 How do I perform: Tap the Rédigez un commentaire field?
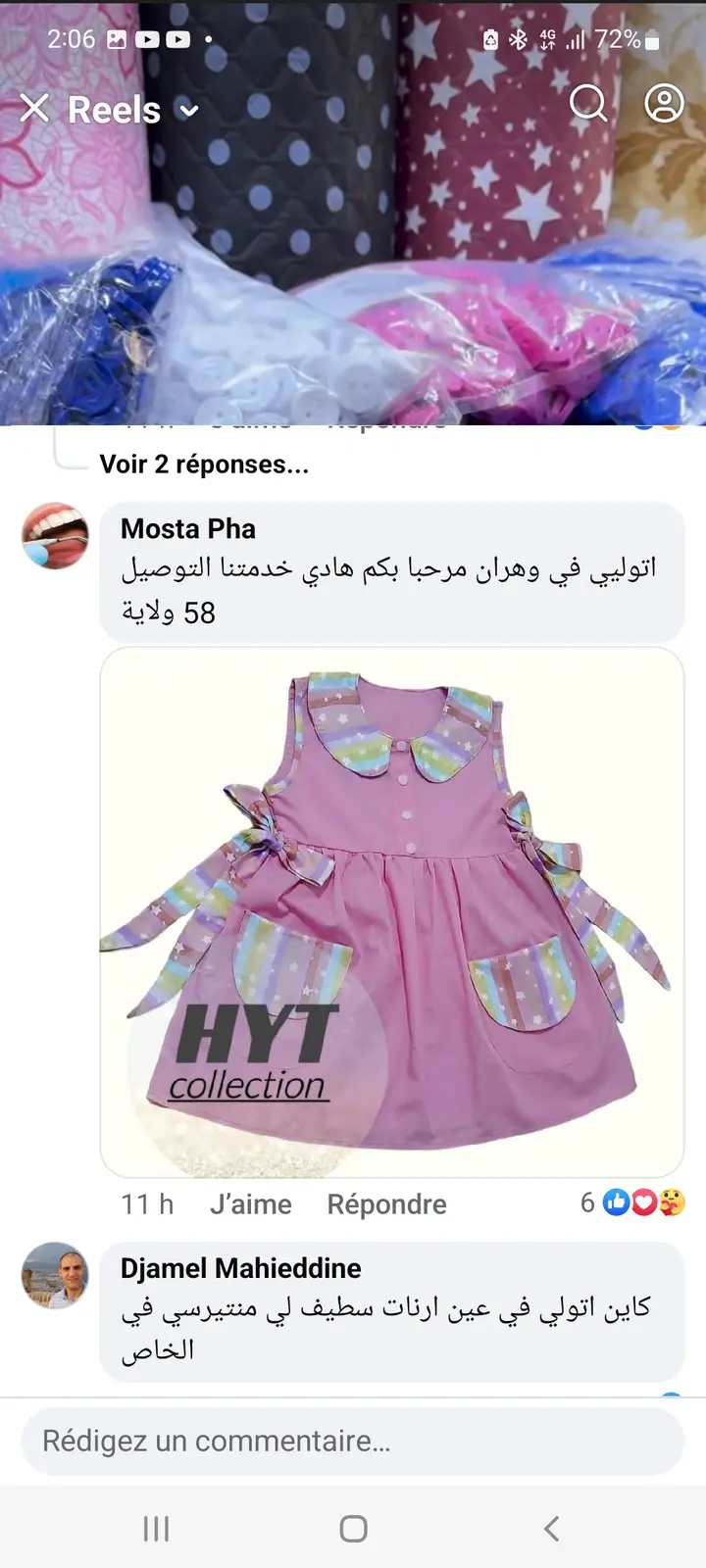click(x=353, y=1442)
